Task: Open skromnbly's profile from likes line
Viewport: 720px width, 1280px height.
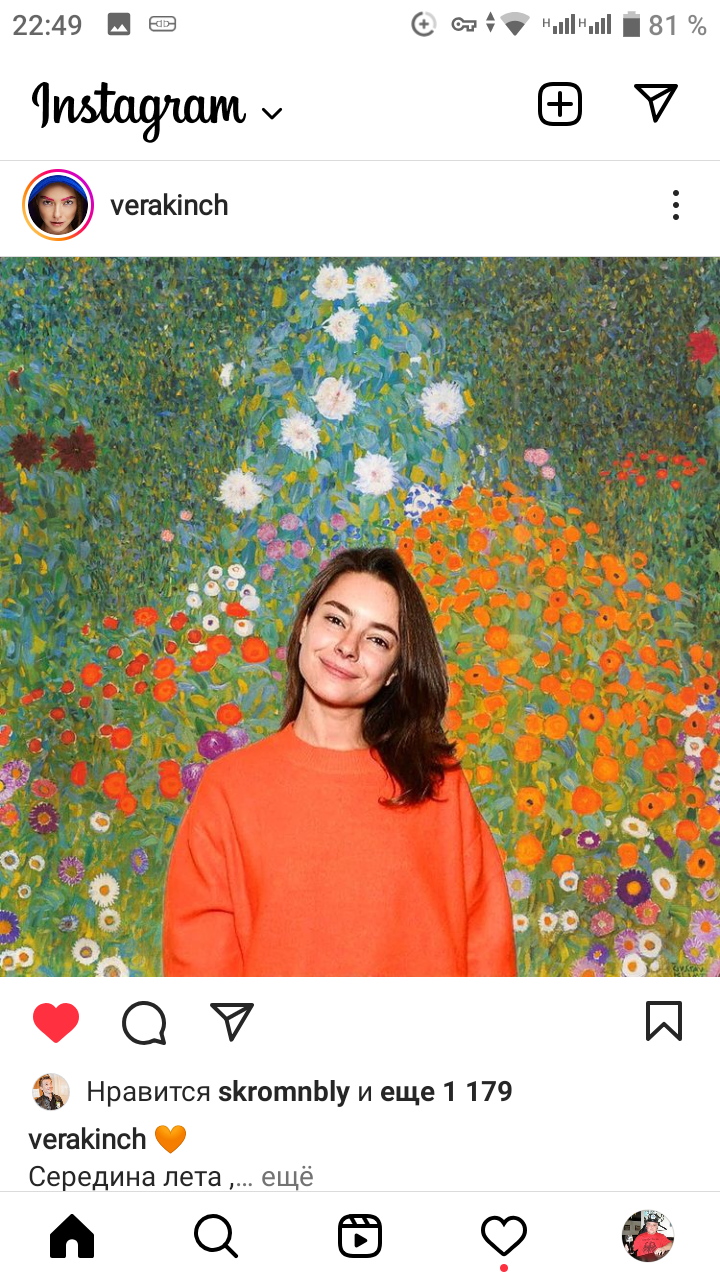Action: click(284, 1092)
